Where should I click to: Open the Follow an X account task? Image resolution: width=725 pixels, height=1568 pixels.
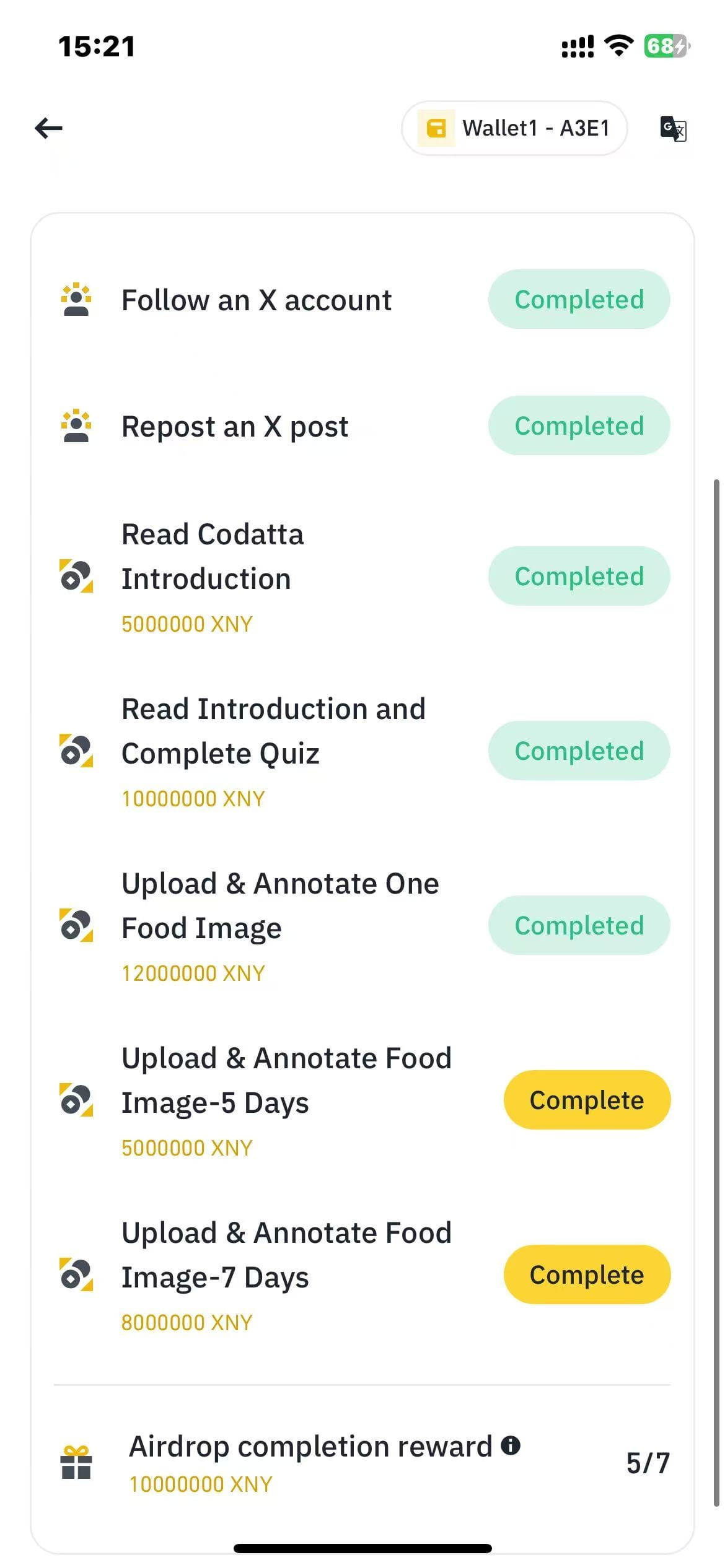[362, 300]
